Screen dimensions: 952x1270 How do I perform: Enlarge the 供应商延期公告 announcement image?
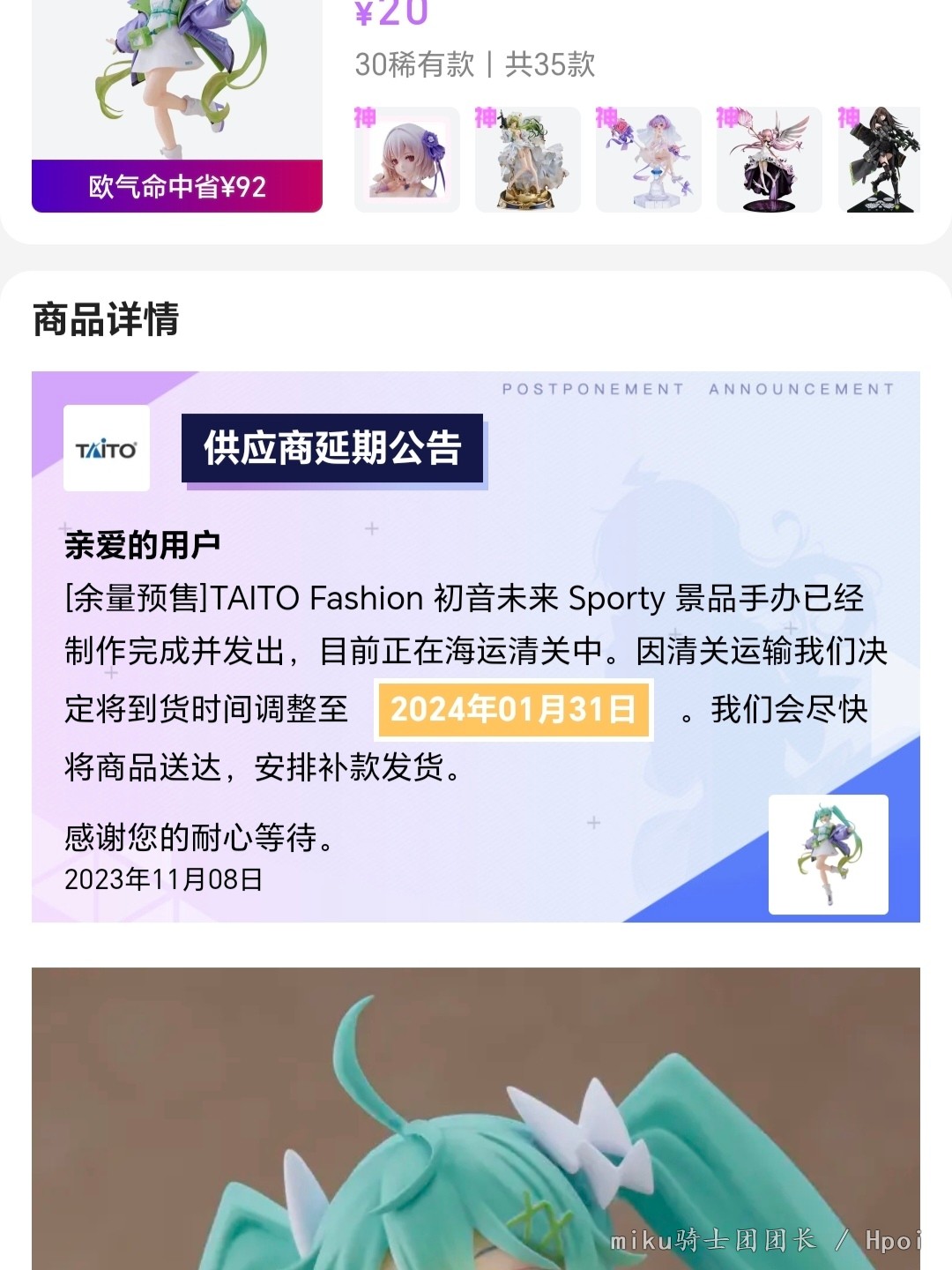tap(476, 646)
